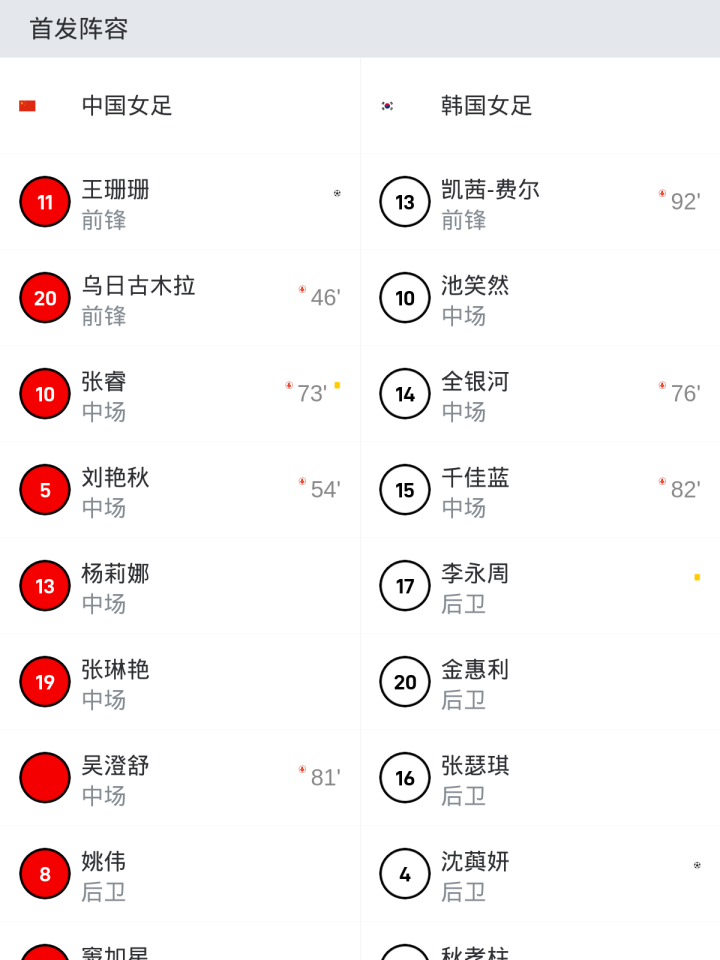Image resolution: width=720 pixels, height=960 pixels.
Task: Open player 张瑟琪
Action: 475,778
